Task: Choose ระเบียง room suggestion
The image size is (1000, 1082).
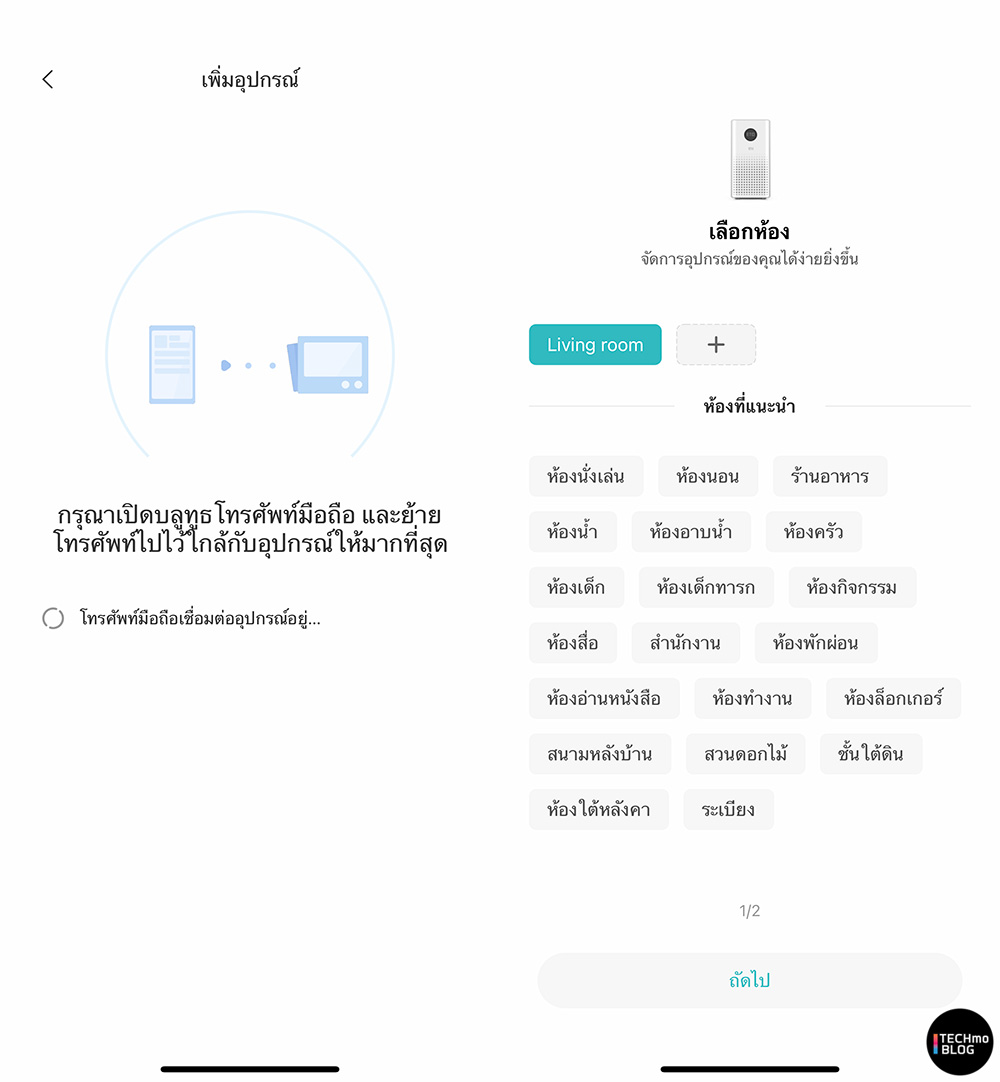Action: 728,810
